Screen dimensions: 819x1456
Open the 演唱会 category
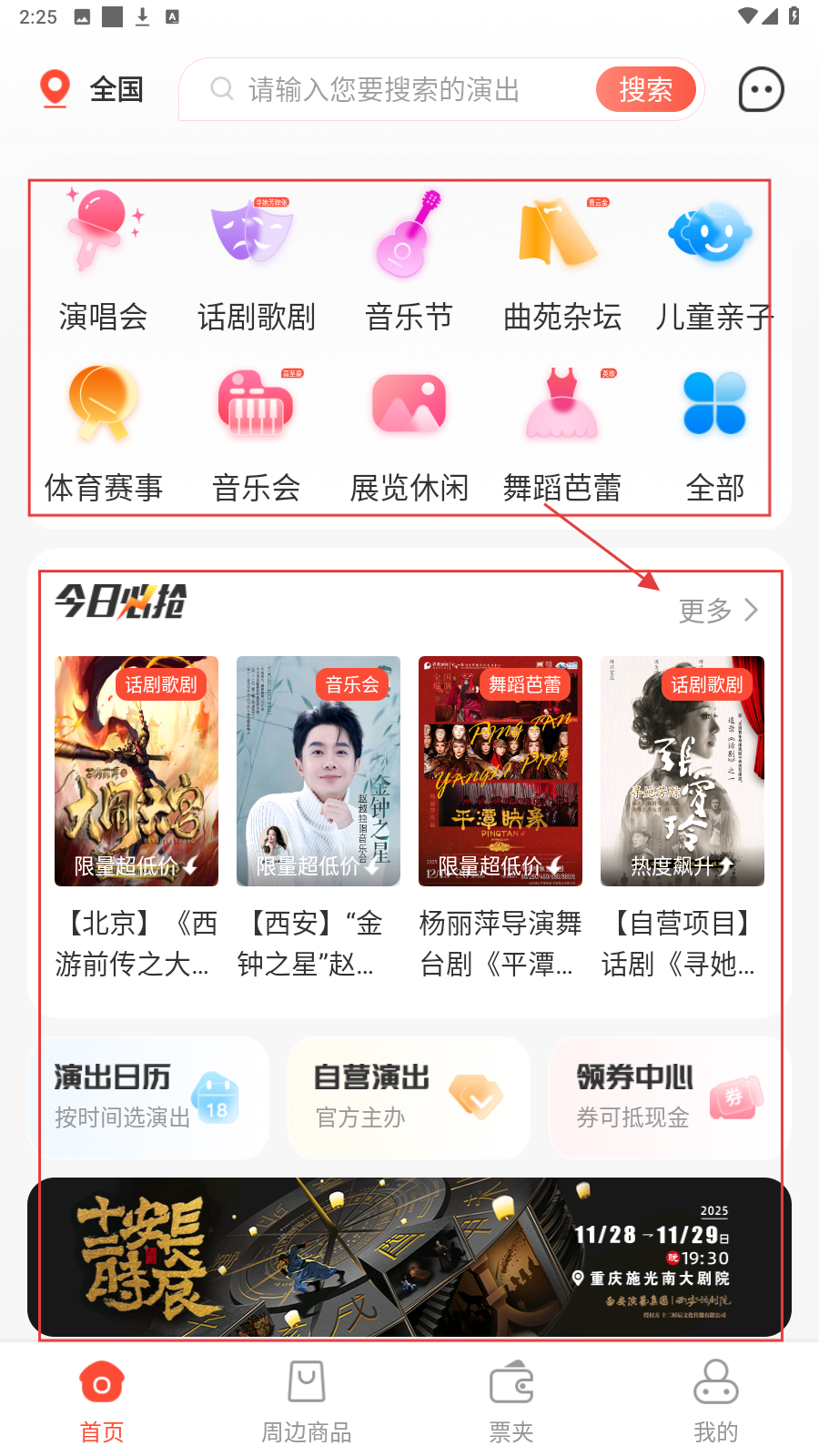click(103, 259)
